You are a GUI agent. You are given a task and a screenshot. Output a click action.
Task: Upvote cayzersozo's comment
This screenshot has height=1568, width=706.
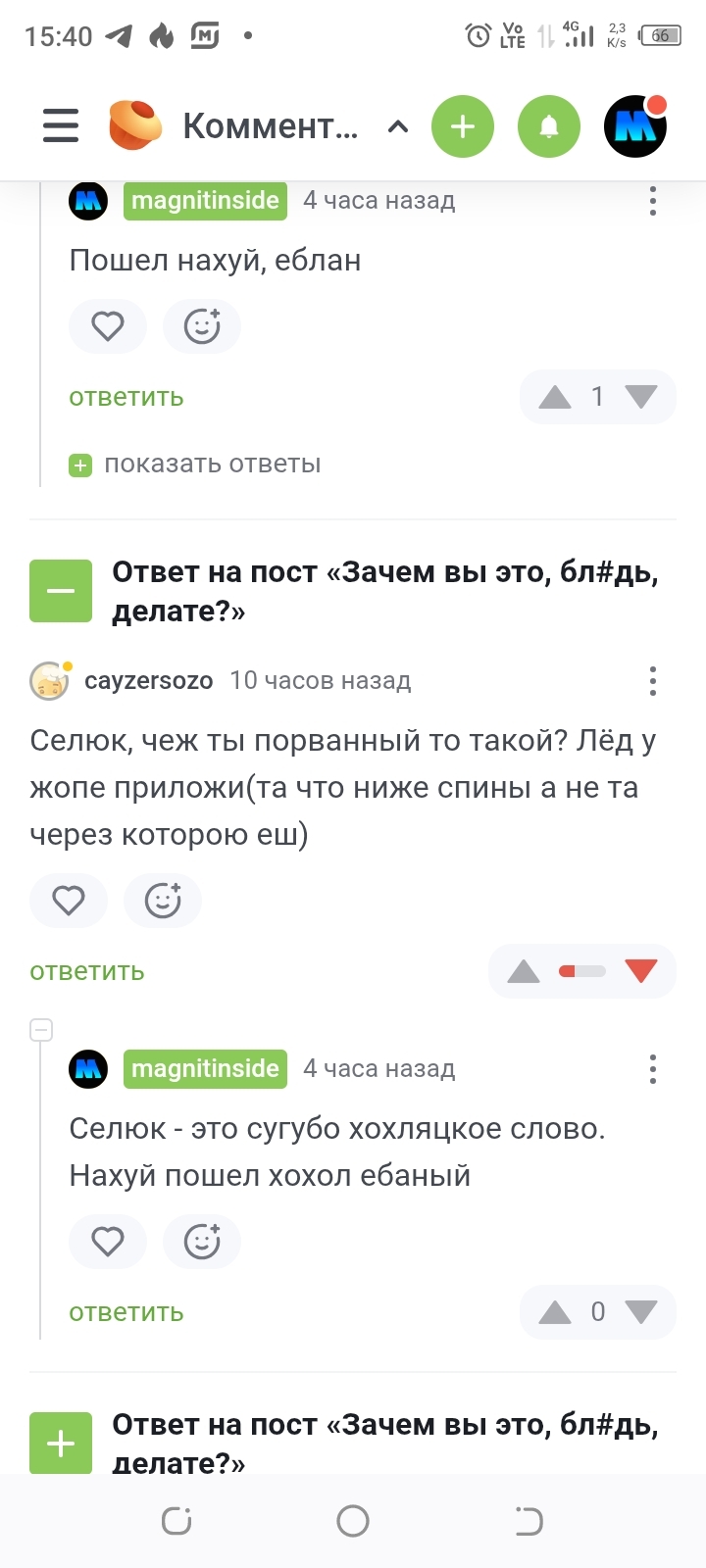click(x=524, y=971)
